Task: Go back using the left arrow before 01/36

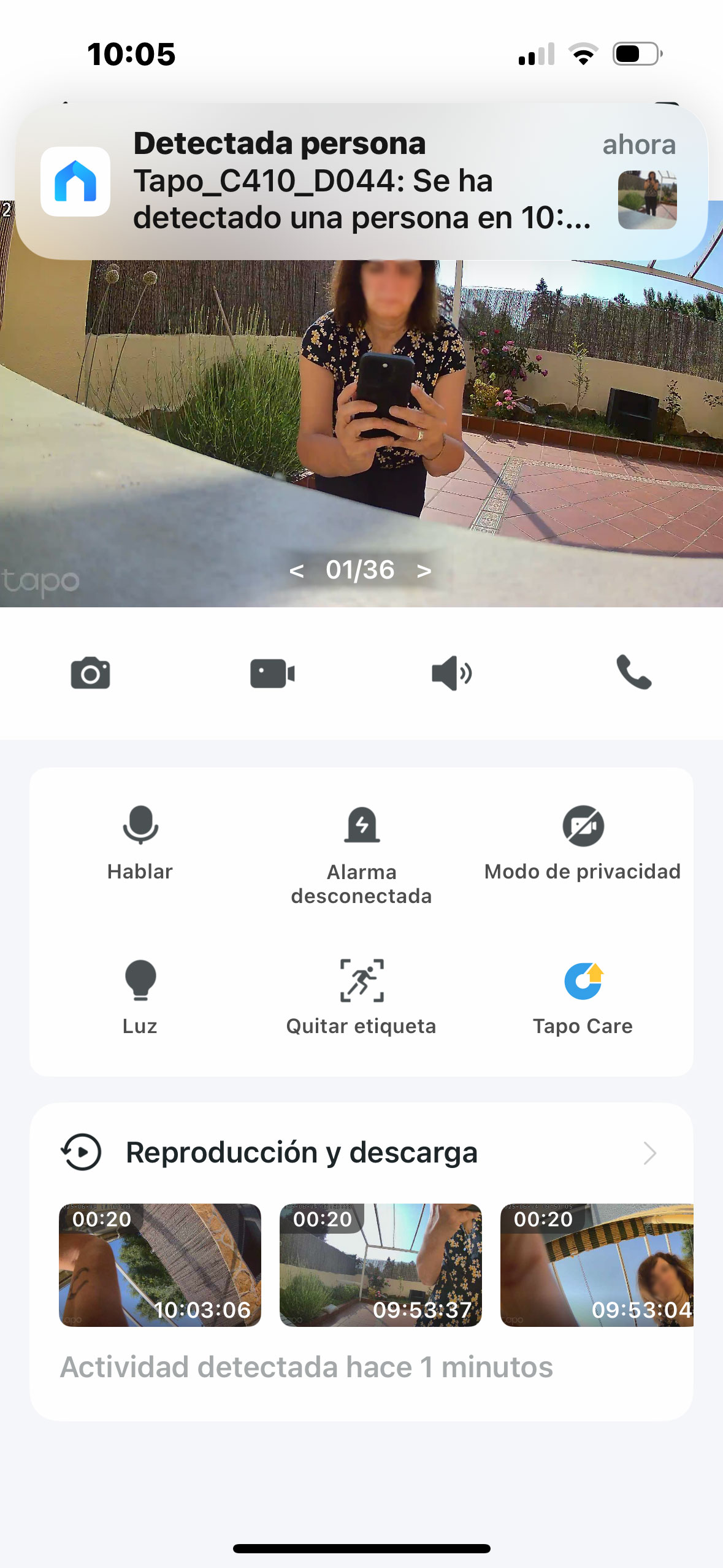Action: pos(298,571)
